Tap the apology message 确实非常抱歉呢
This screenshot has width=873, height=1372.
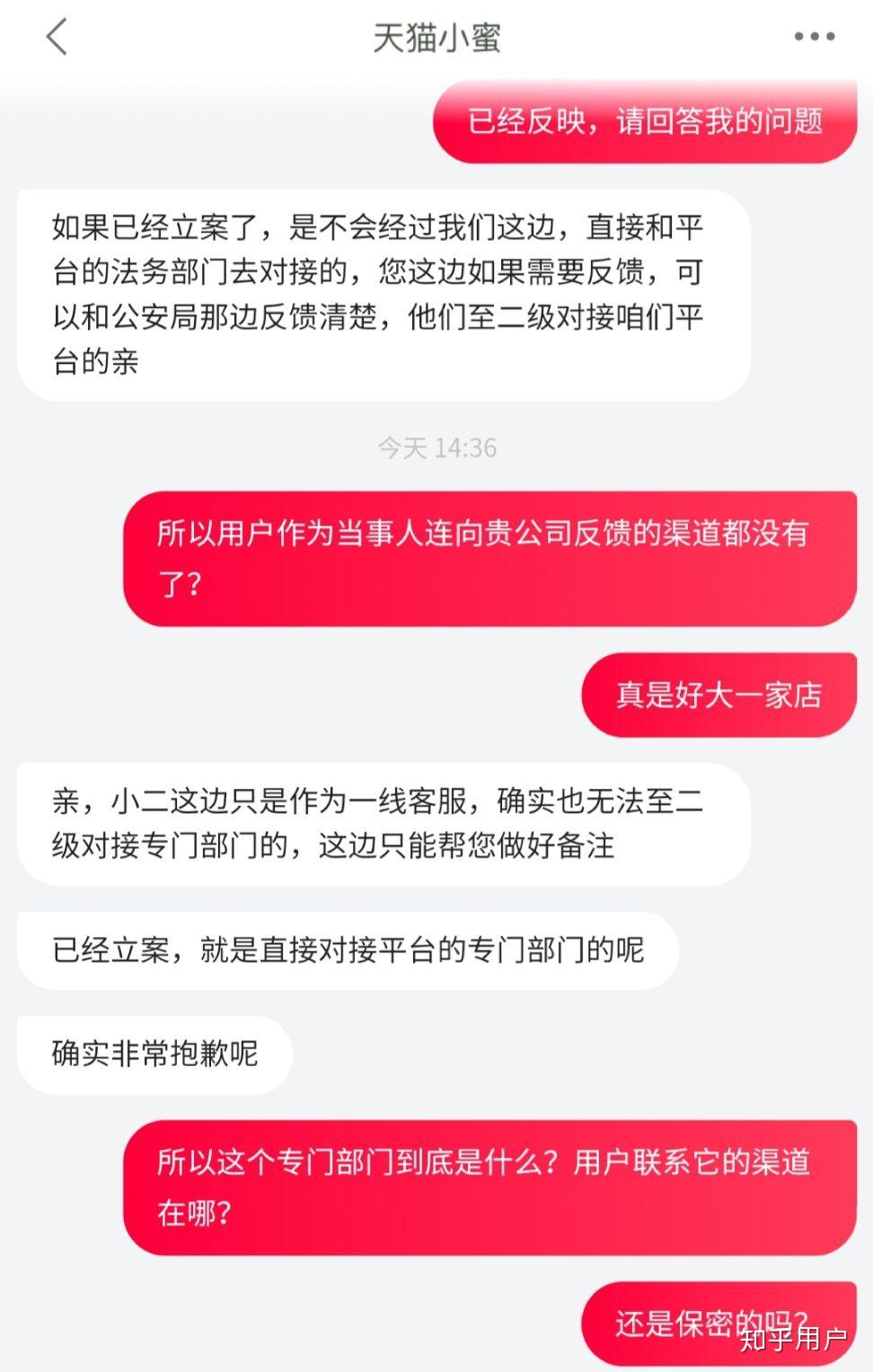pyautogui.click(x=154, y=1053)
